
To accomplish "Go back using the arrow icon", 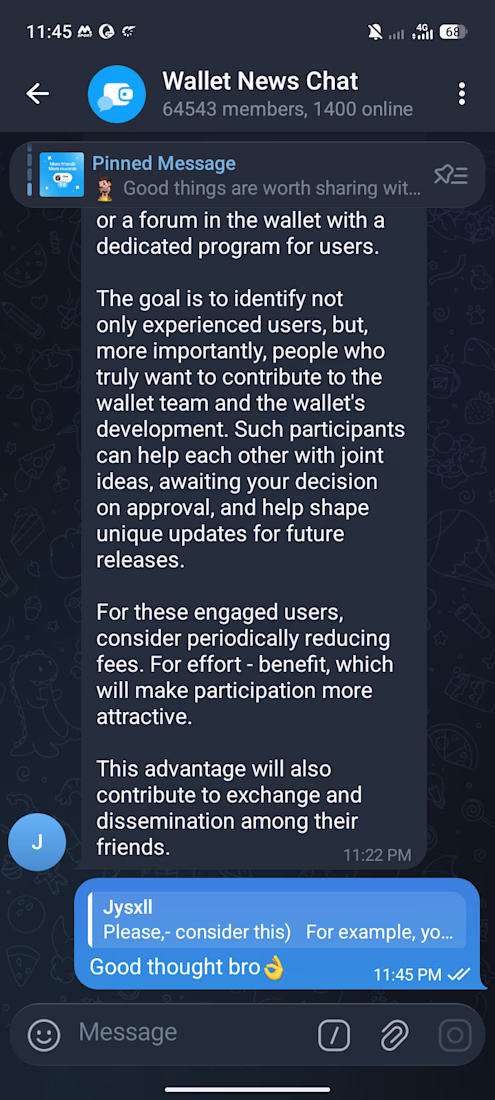I will [x=37, y=93].
